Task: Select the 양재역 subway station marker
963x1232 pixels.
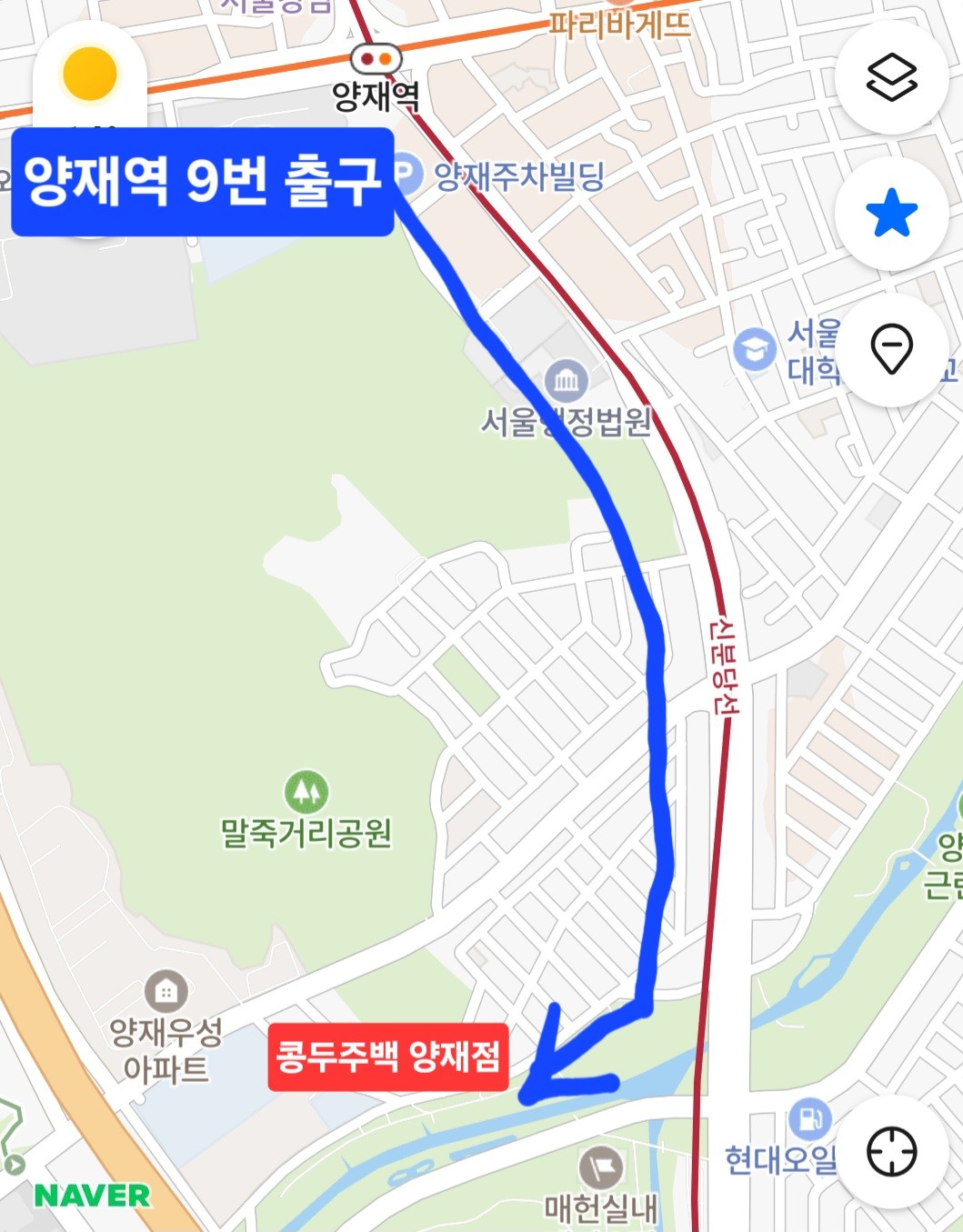Action: coord(376,60)
